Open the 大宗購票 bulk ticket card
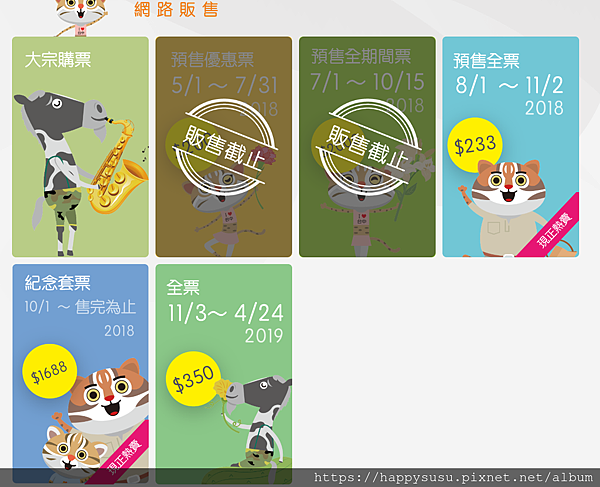This screenshot has width=600, height=487. (80, 147)
